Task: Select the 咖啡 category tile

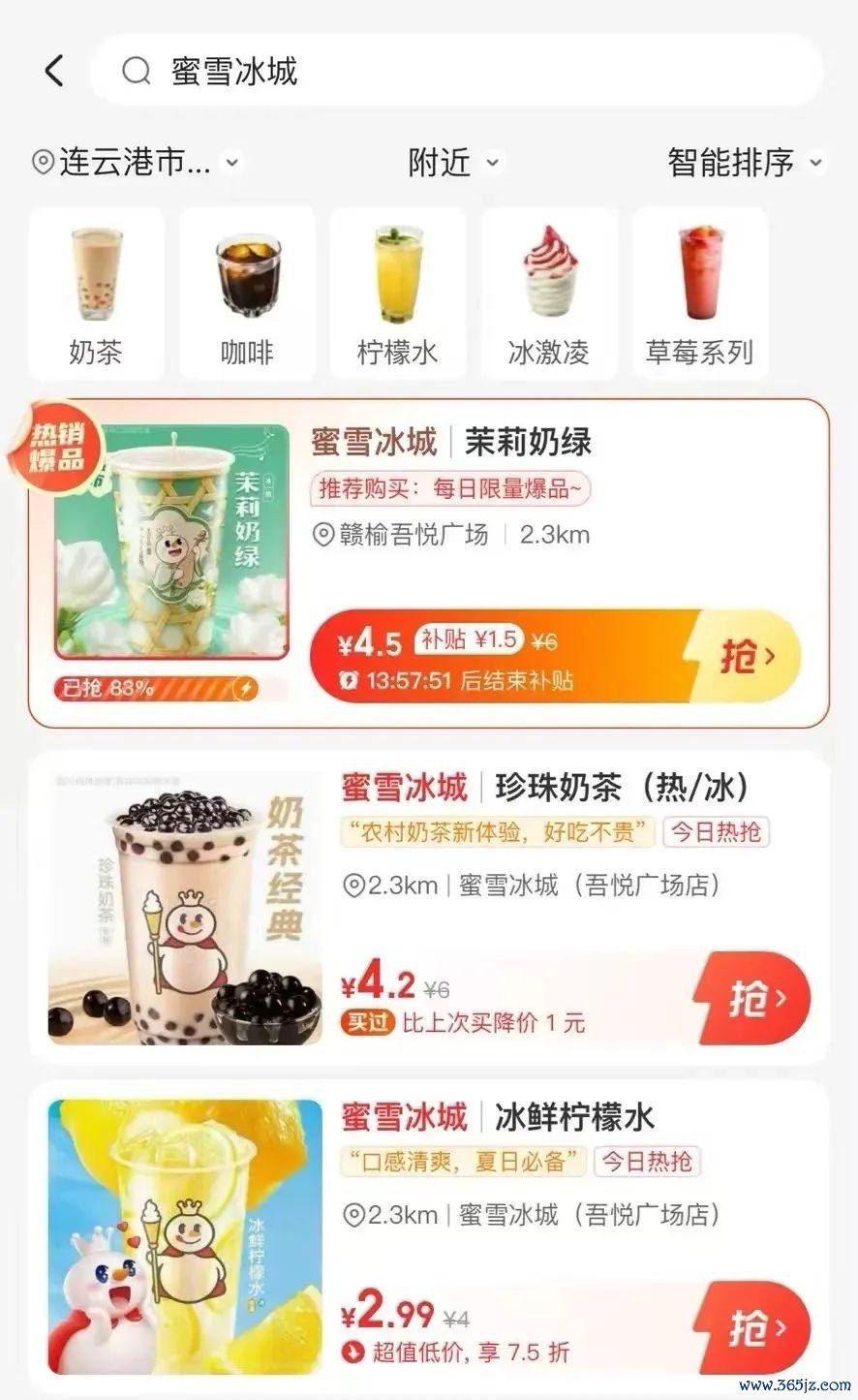Action: tap(247, 294)
